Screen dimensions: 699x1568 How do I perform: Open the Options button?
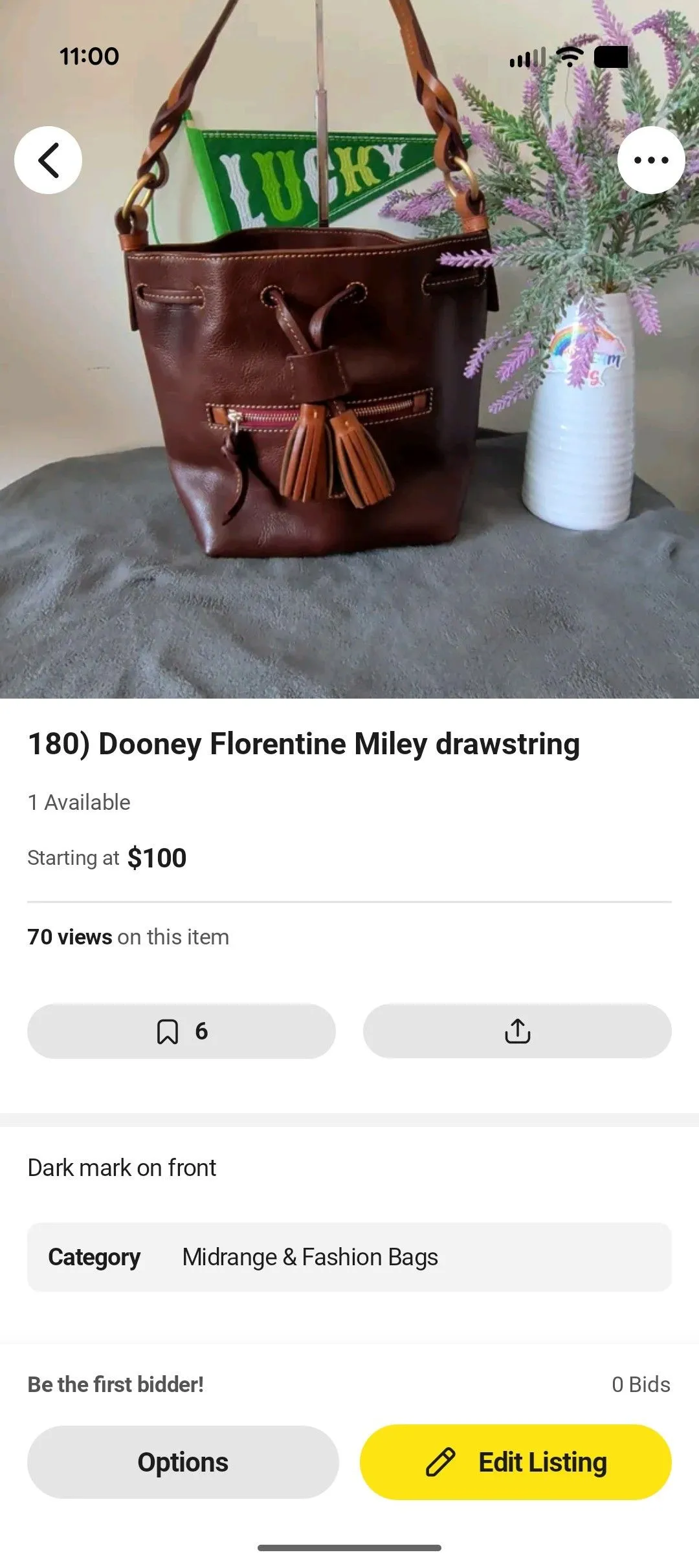pyautogui.click(x=183, y=1462)
